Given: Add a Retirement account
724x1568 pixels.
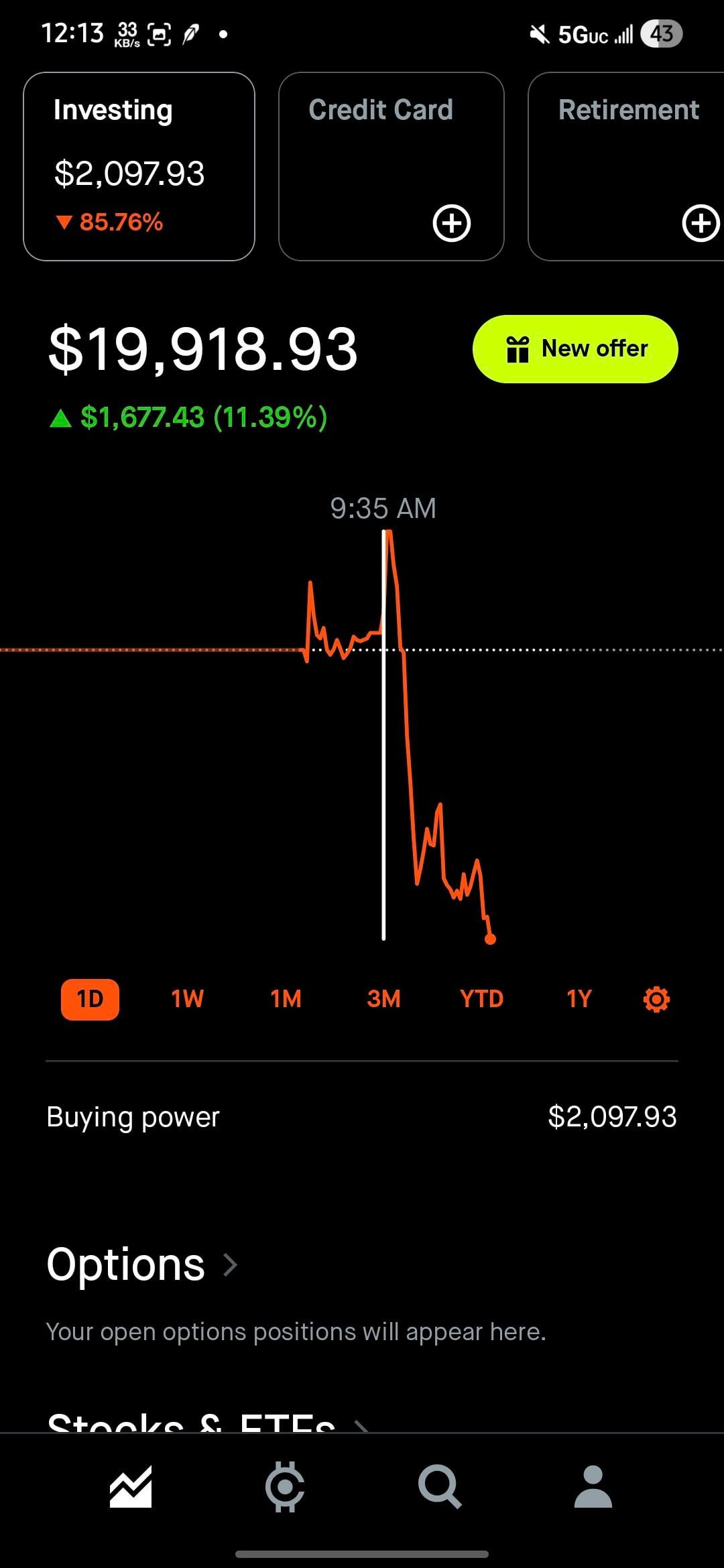Looking at the screenshot, I should pos(700,223).
